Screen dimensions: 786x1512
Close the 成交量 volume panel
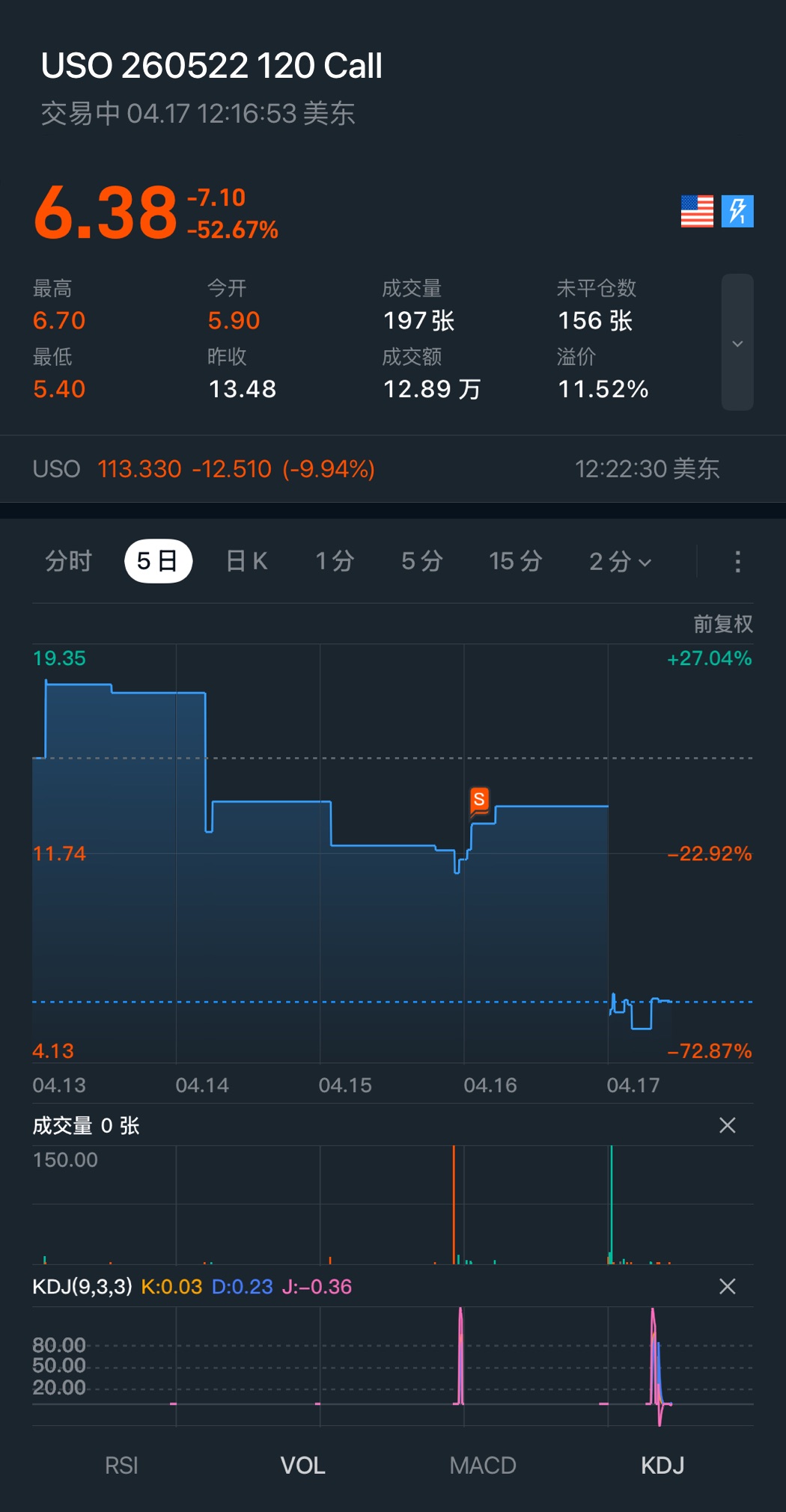pos(727,1125)
